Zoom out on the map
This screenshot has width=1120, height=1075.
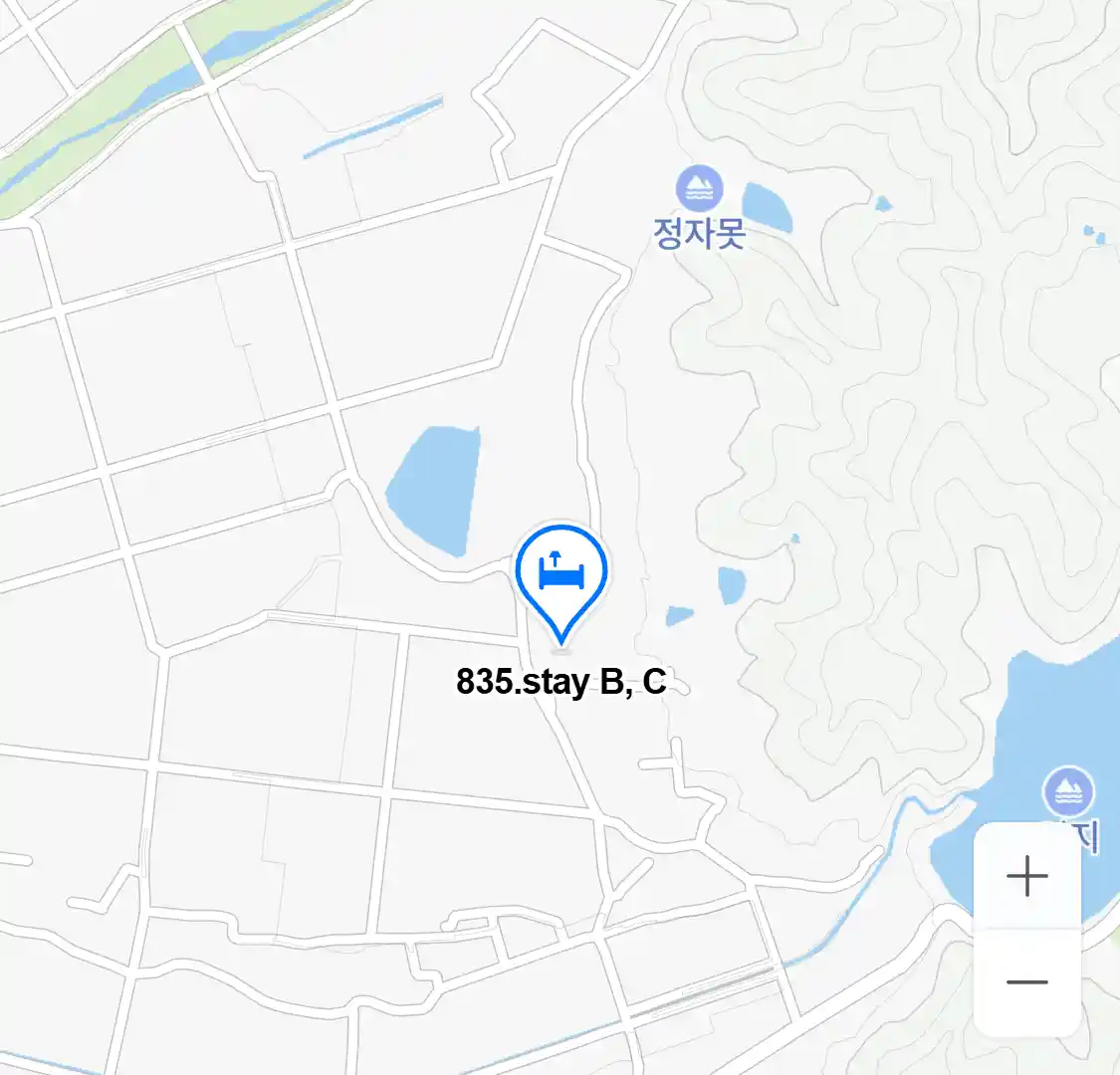coord(1026,982)
